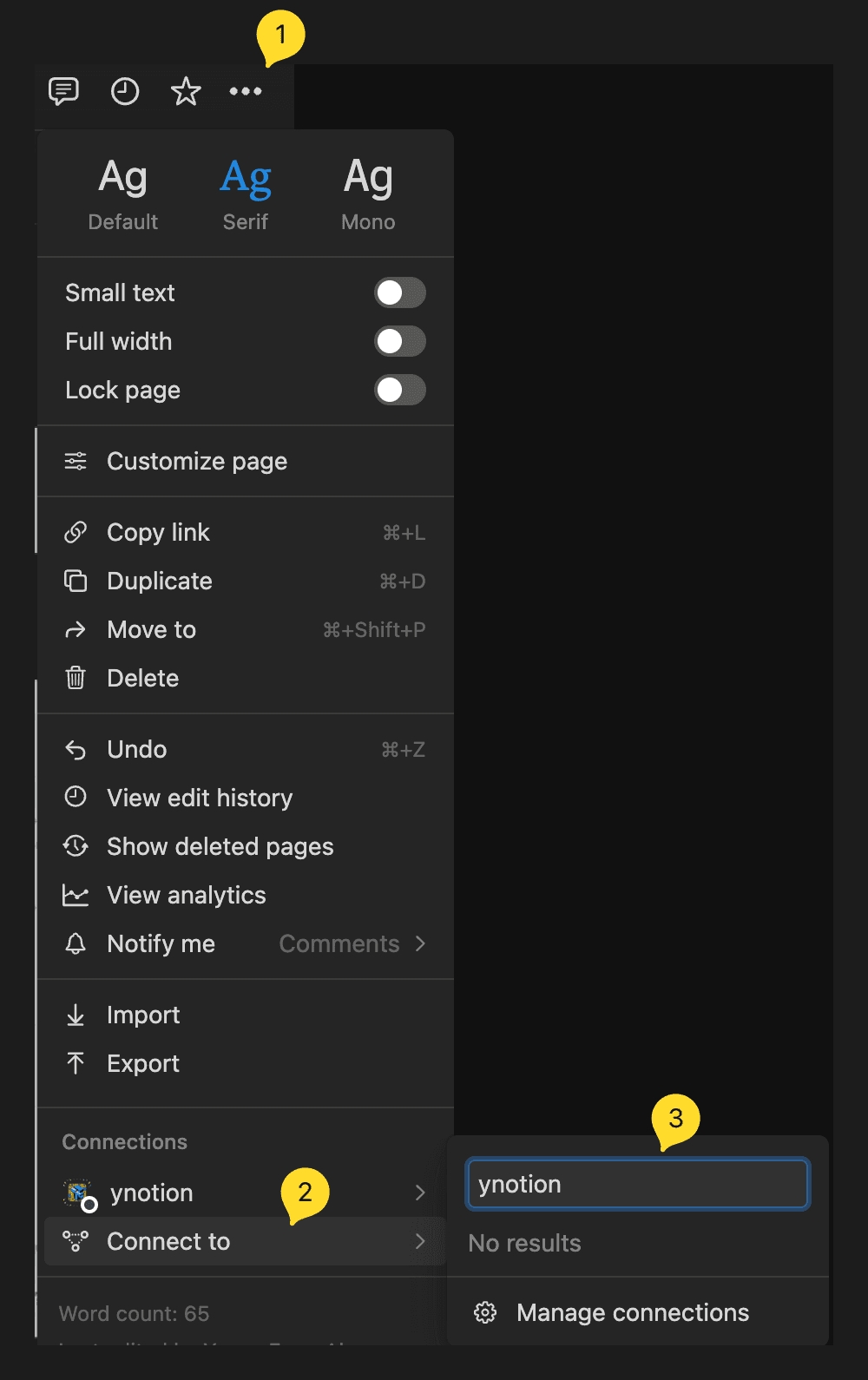View edit history
The width and height of the screenshot is (868, 1380).
tap(200, 798)
